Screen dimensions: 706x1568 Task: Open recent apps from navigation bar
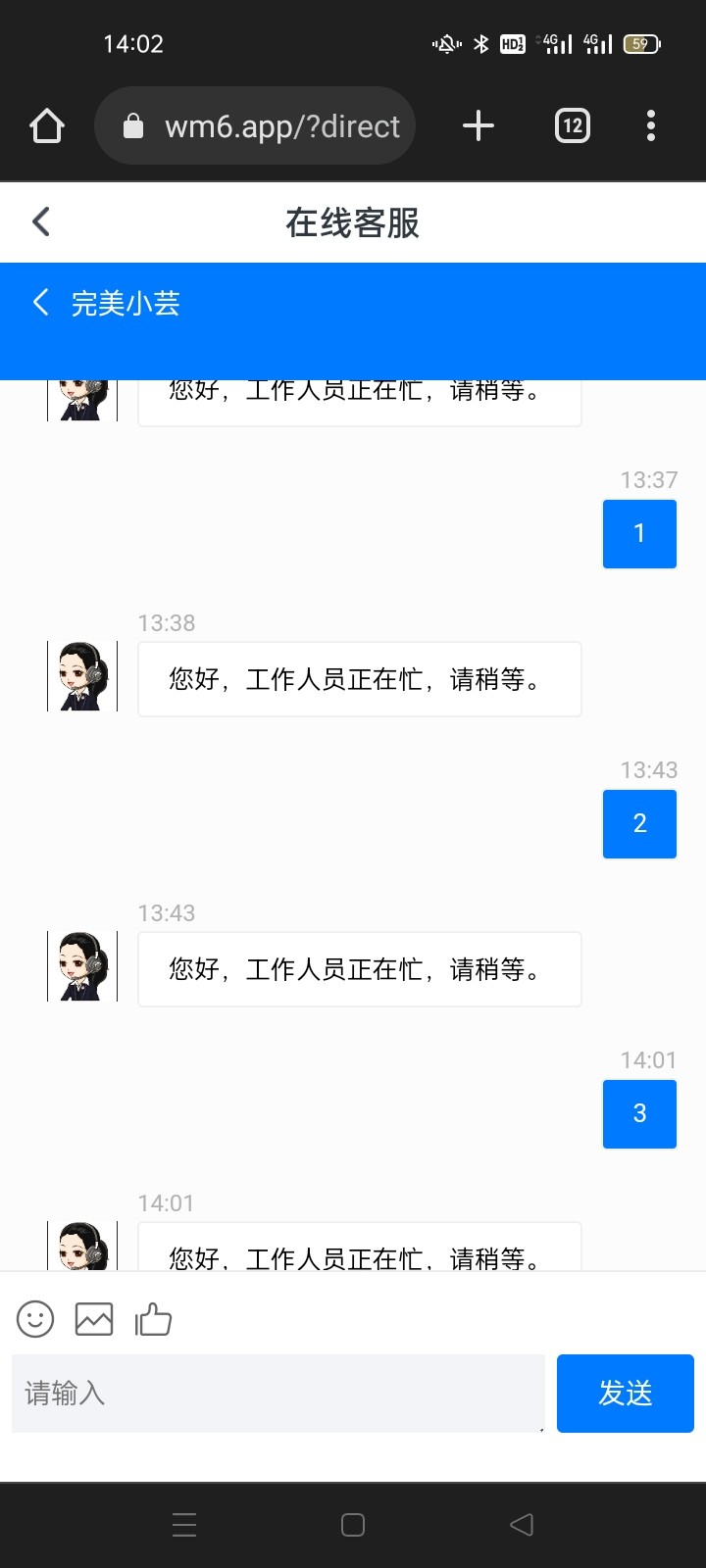point(184,1525)
